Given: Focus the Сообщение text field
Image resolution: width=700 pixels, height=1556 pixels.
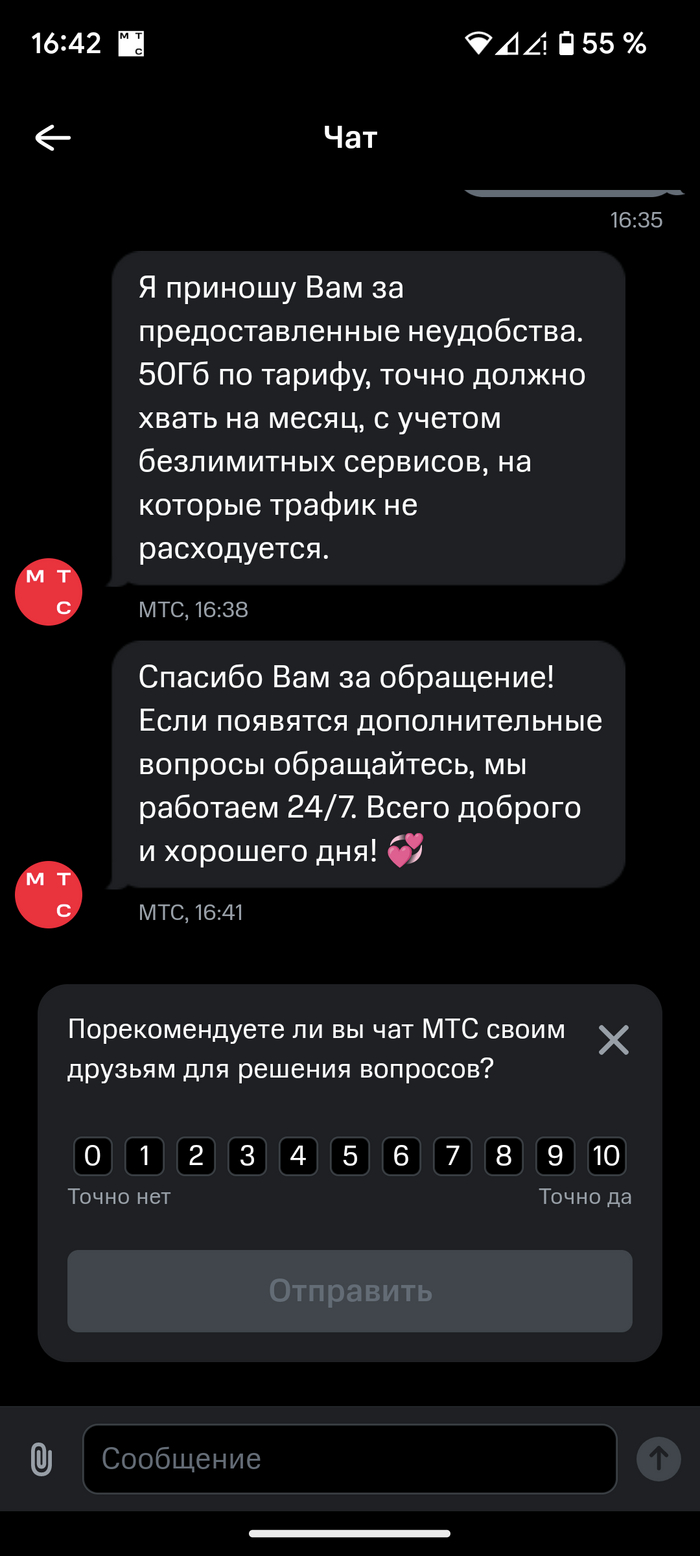Looking at the screenshot, I should pos(350,1459).
